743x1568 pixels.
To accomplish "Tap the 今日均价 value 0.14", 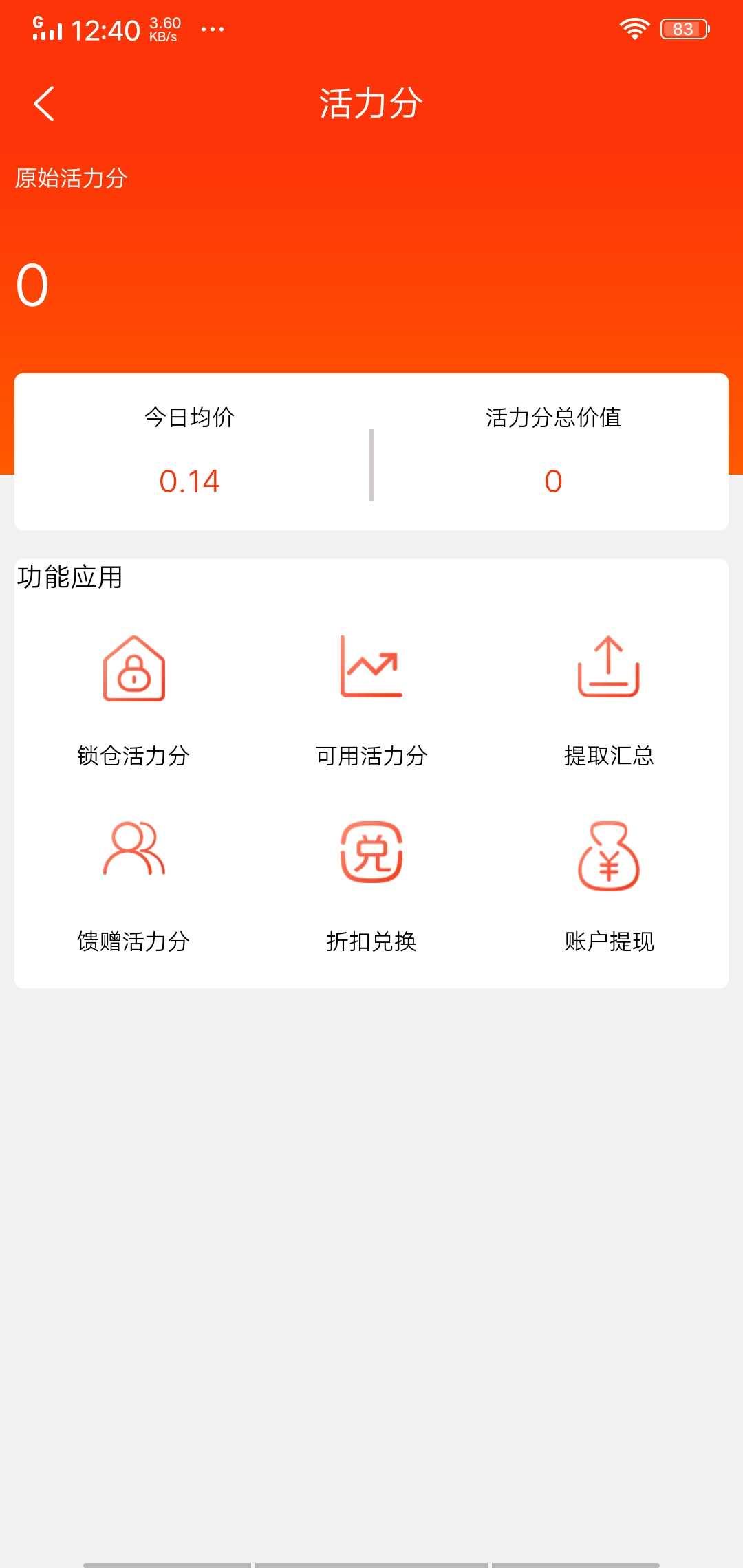I will tap(189, 481).
